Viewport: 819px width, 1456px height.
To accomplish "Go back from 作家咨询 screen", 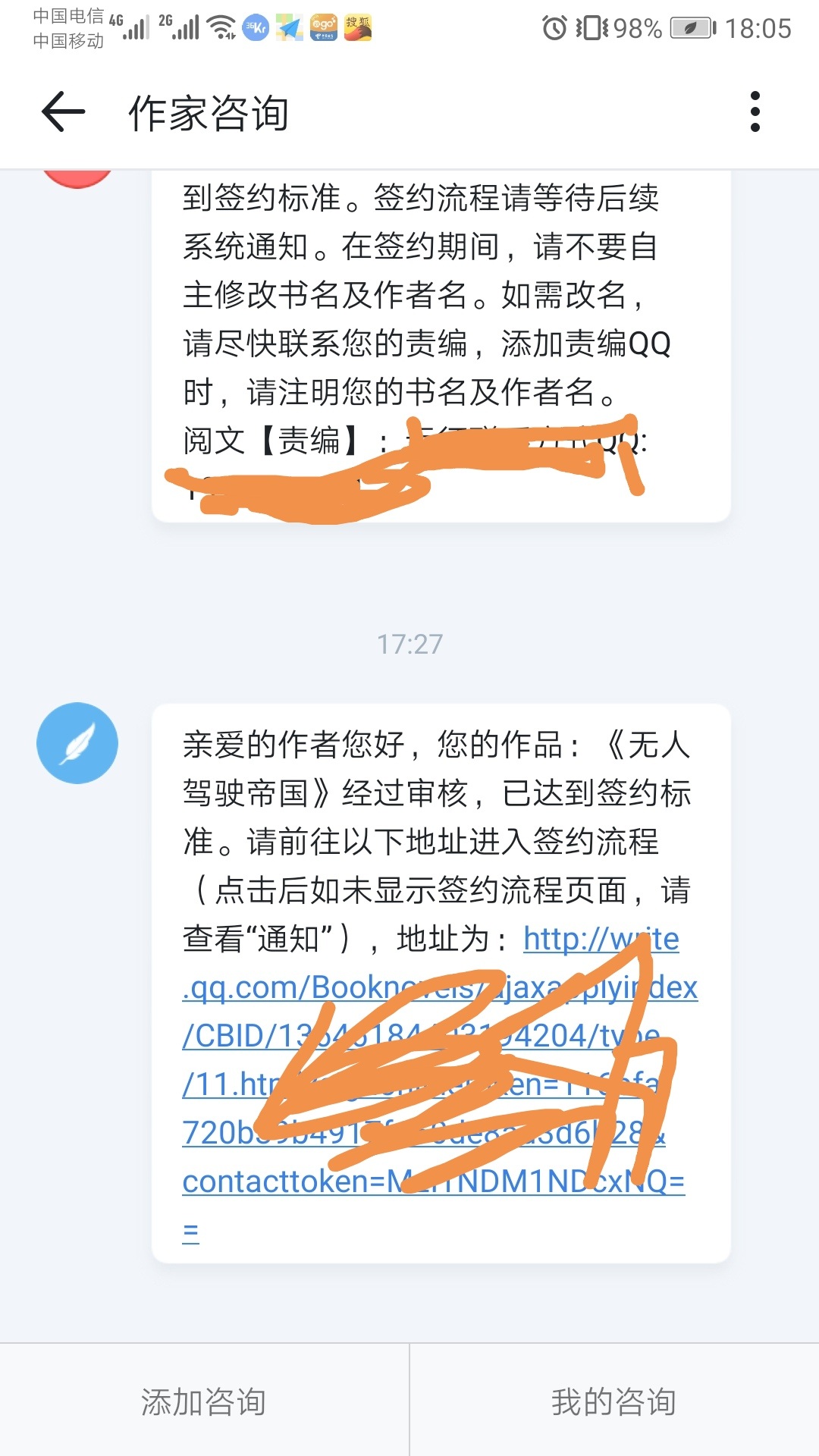I will pos(63,112).
